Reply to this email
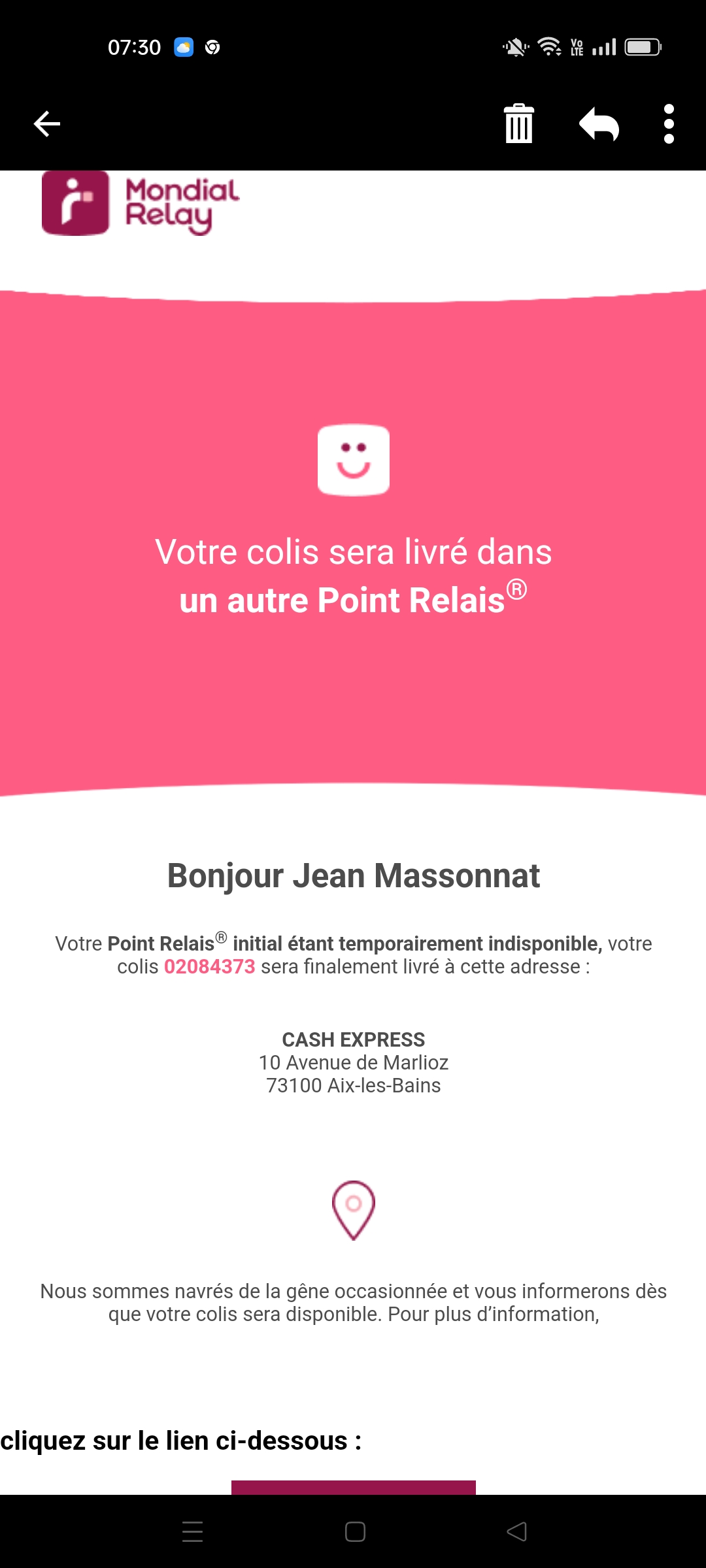The width and height of the screenshot is (706, 1568). pyautogui.click(x=599, y=123)
